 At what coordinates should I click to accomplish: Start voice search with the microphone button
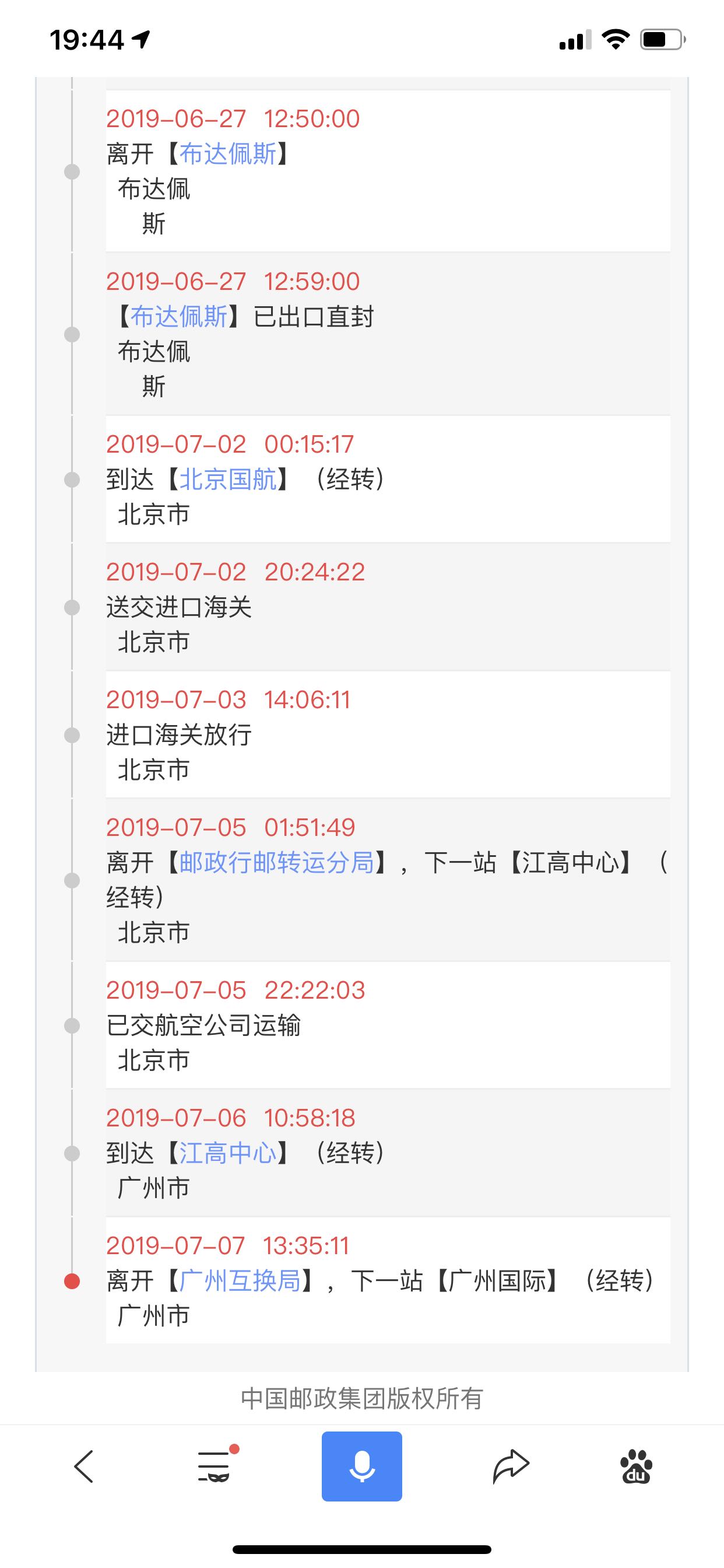tap(361, 1466)
